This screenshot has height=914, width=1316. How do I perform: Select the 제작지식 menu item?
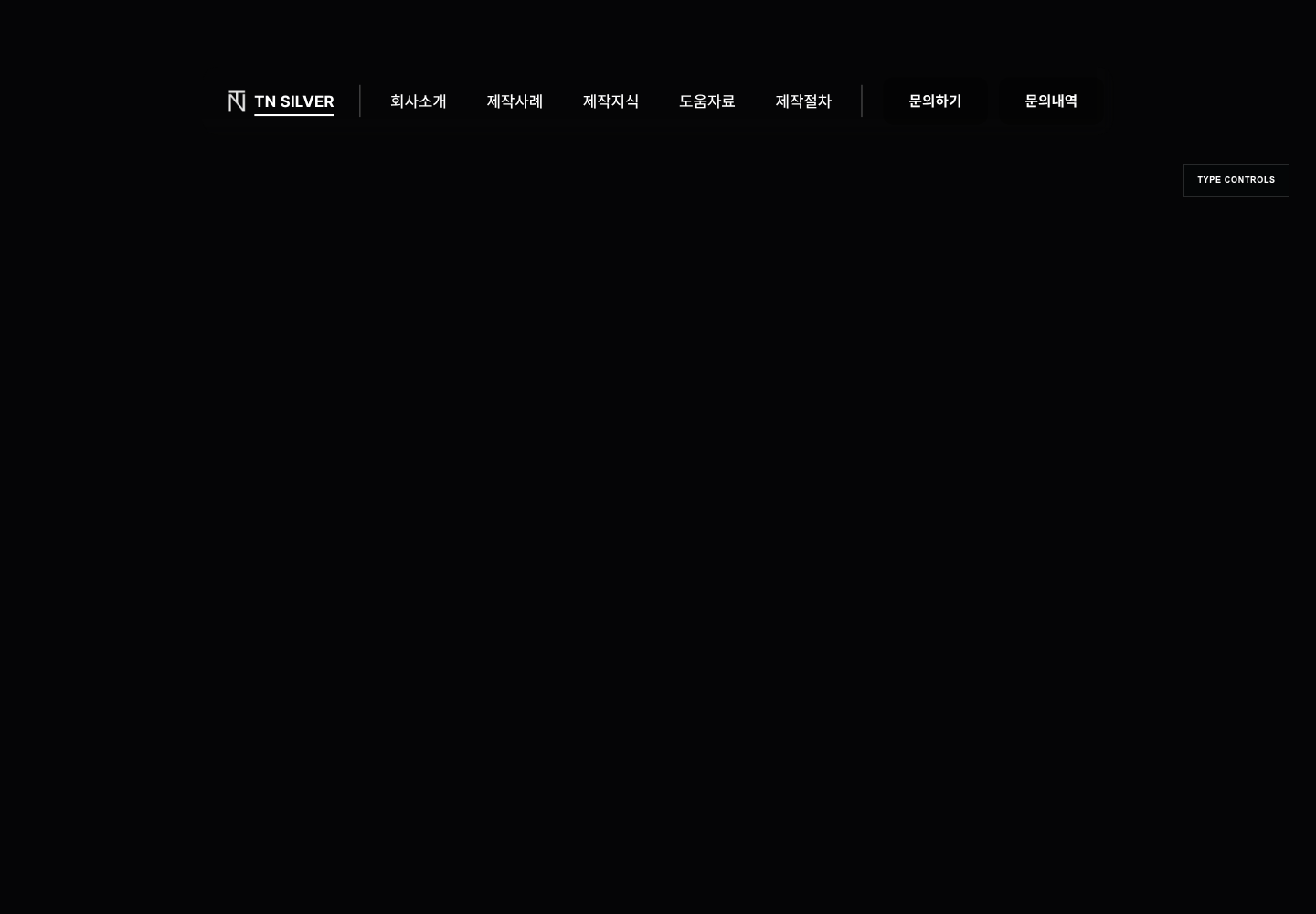click(x=610, y=101)
